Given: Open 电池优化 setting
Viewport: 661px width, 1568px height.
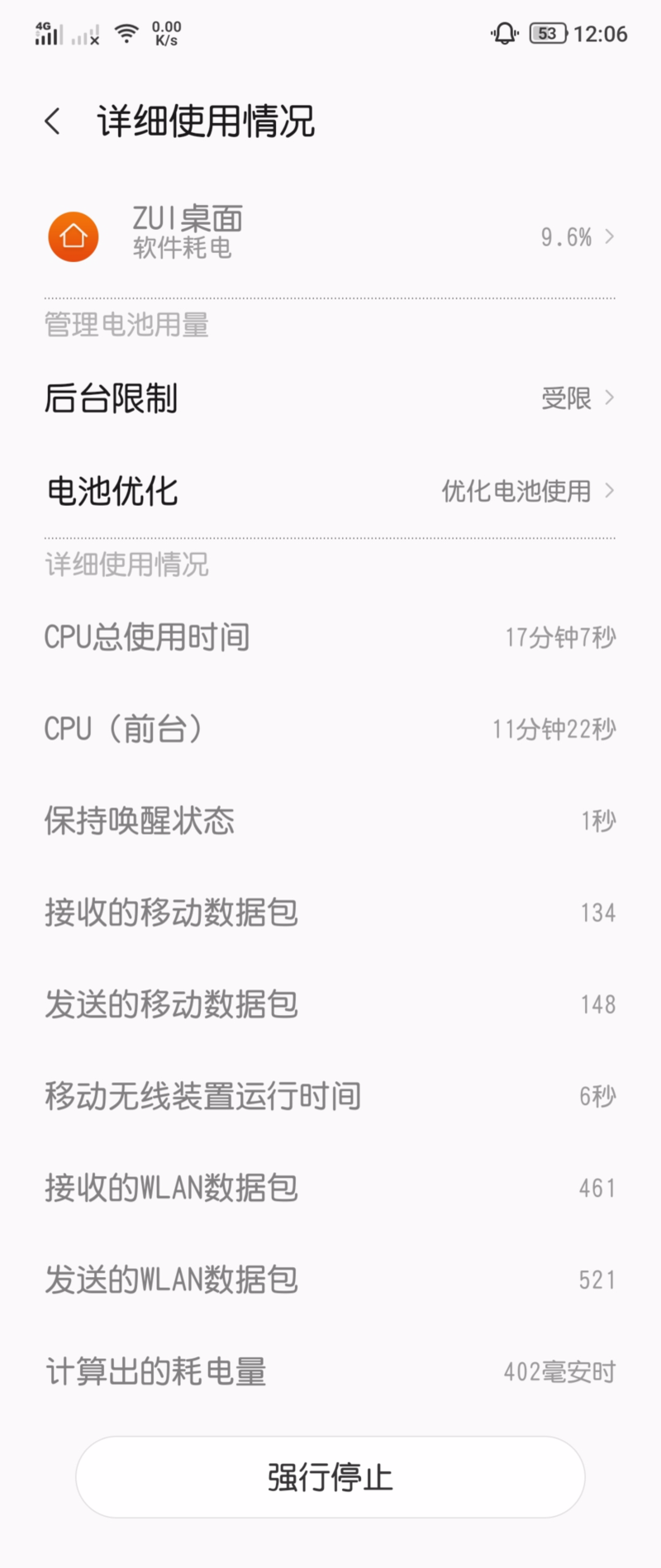Looking at the screenshot, I should click(330, 491).
